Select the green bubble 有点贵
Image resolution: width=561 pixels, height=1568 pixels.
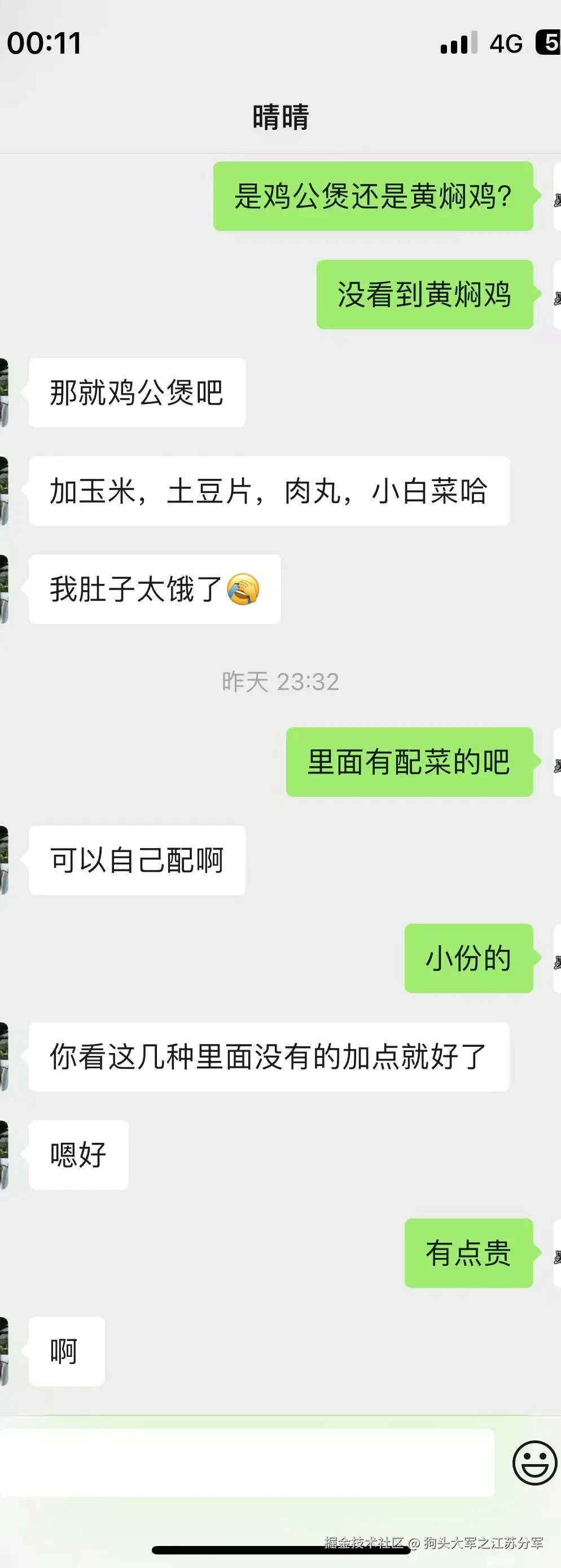click(468, 1254)
